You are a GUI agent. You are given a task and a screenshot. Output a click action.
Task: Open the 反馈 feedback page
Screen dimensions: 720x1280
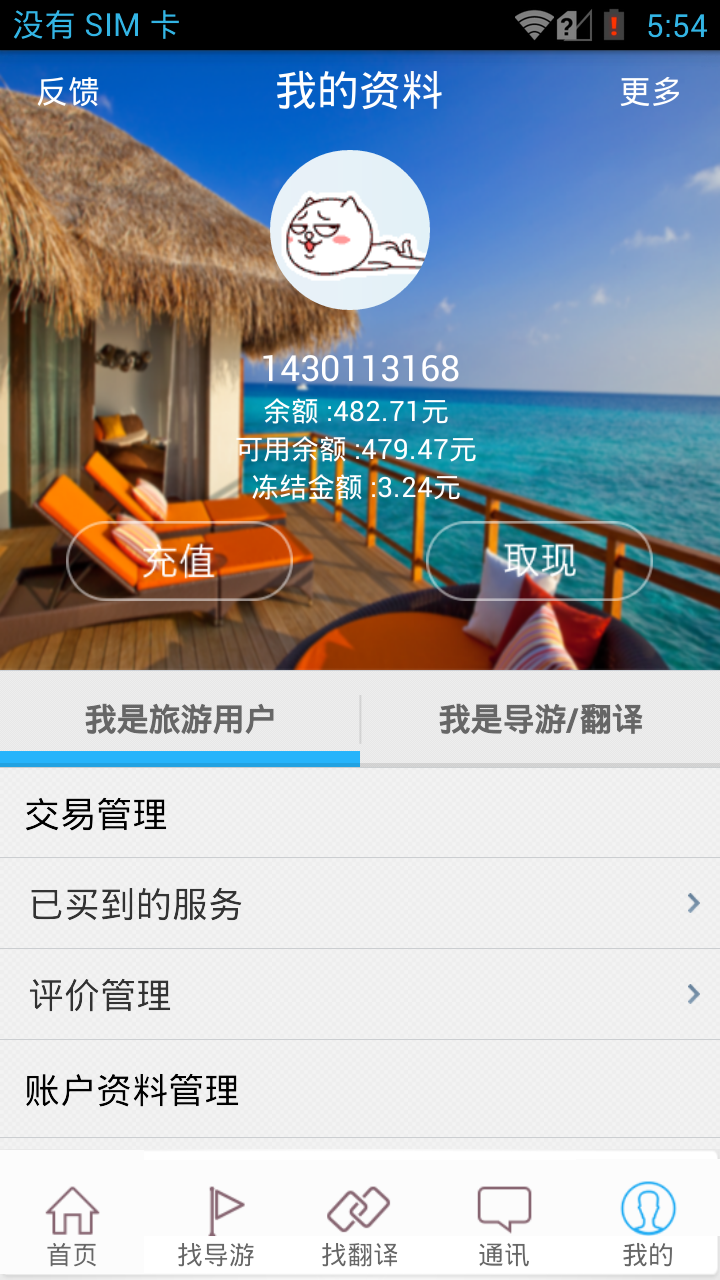68,92
